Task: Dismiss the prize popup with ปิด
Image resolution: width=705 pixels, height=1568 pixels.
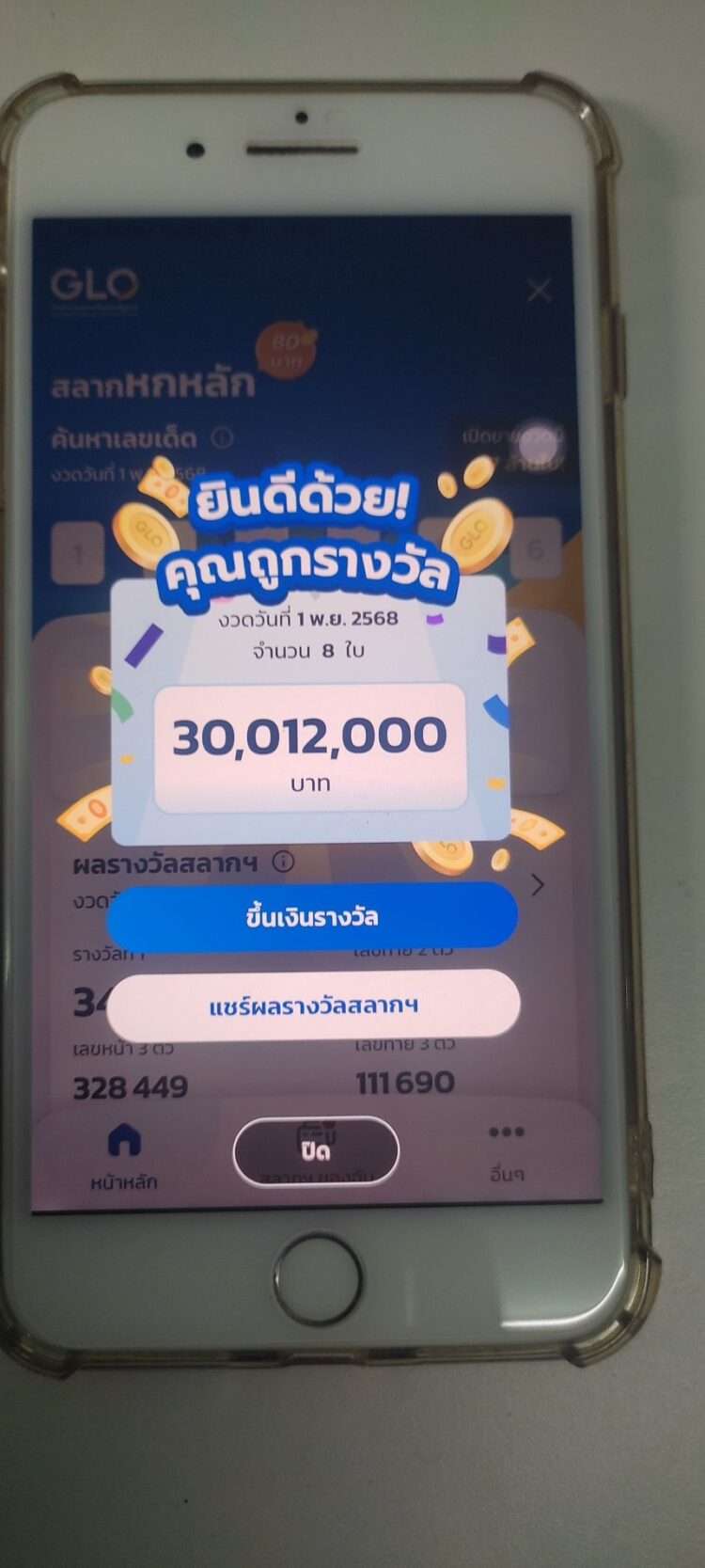Action: (x=316, y=1150)
